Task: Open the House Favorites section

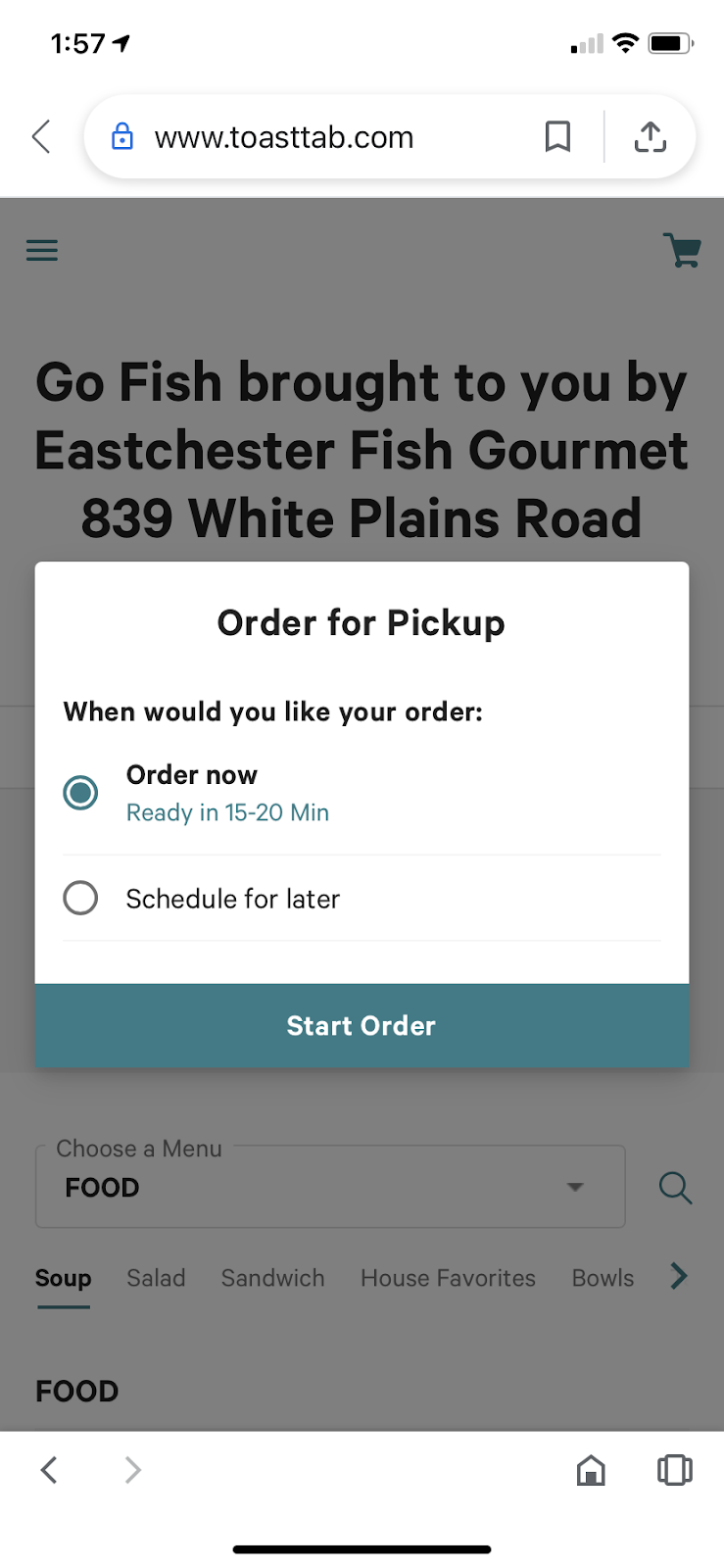Action: pos(447,1277)
